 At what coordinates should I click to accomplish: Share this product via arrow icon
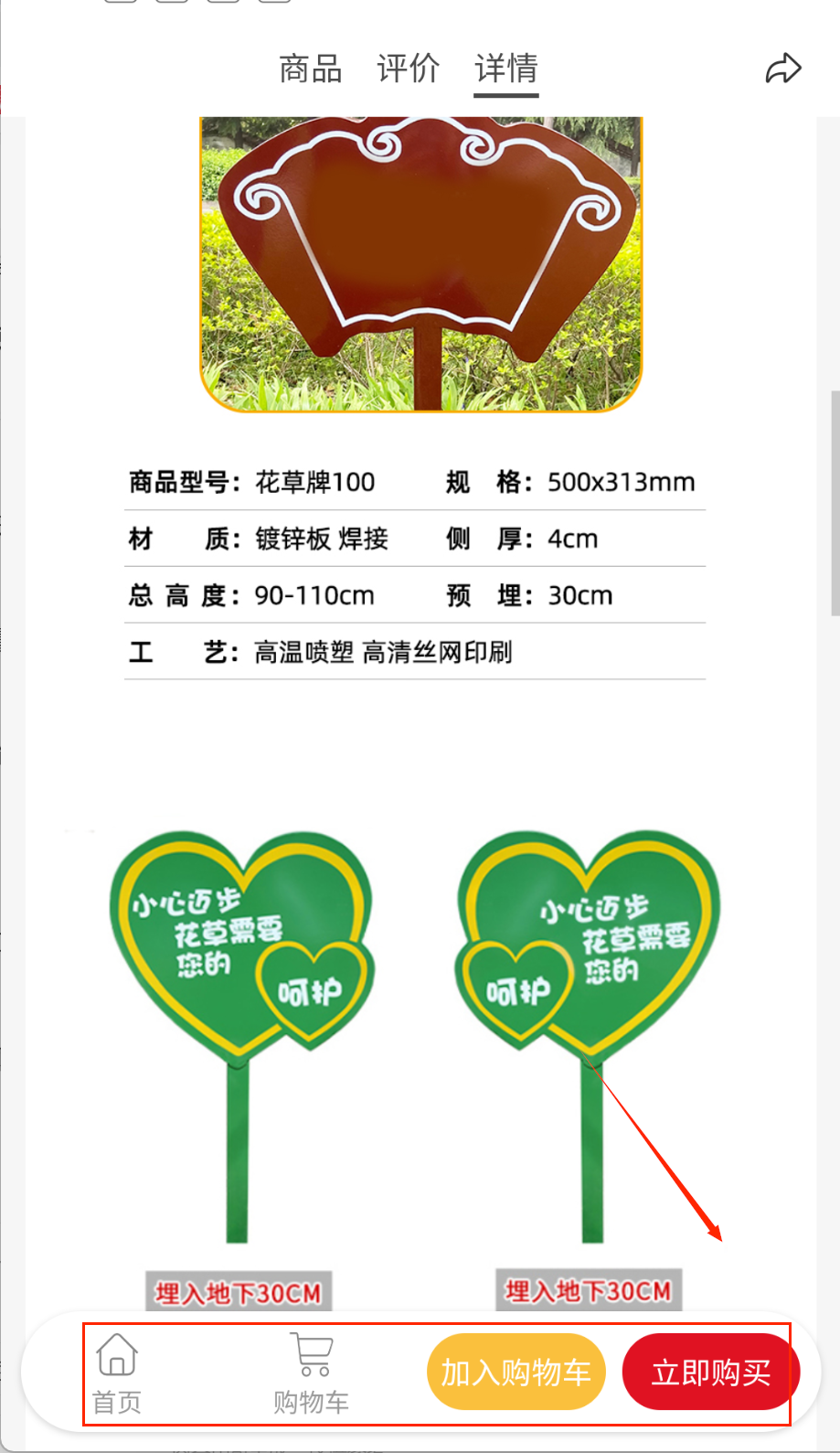782,69
